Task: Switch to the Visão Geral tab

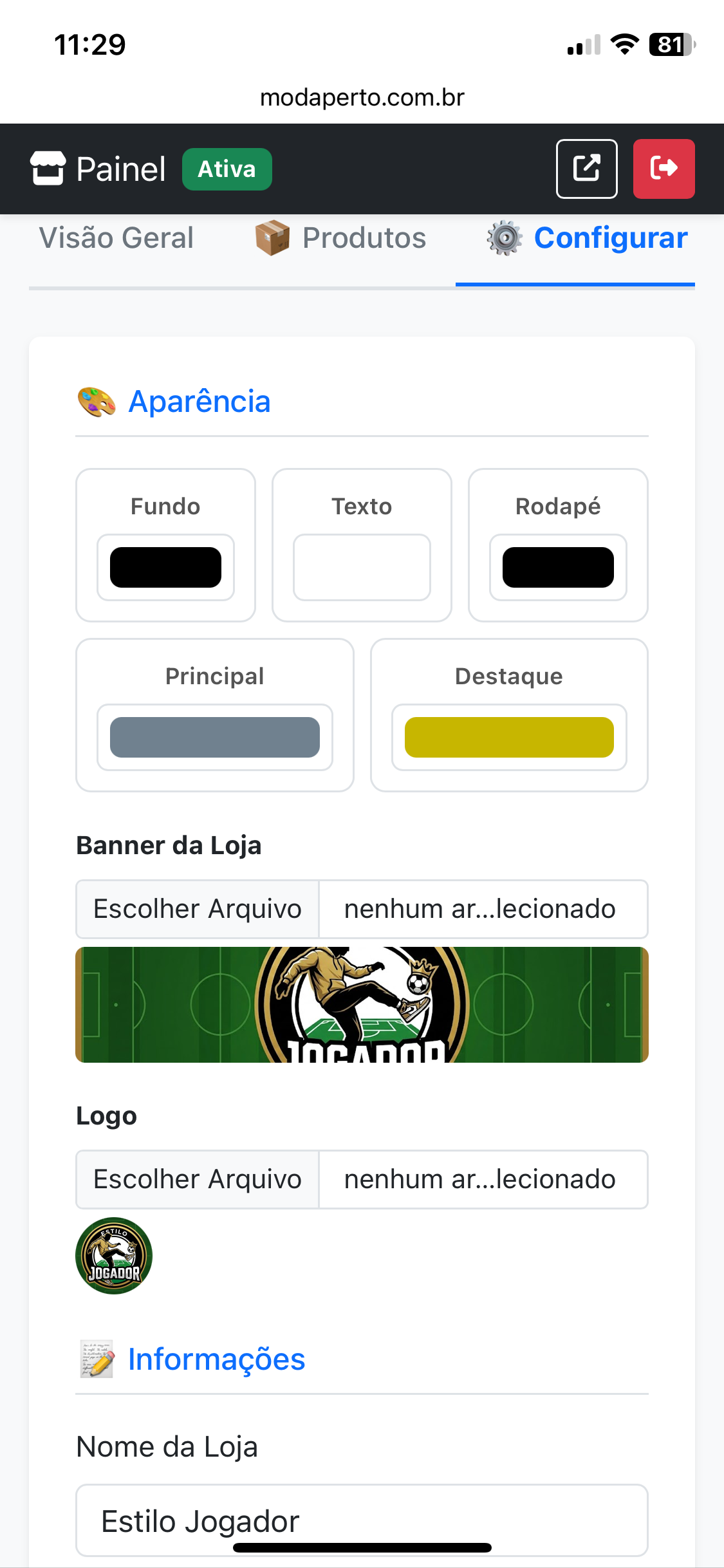Action: (116, 238)
